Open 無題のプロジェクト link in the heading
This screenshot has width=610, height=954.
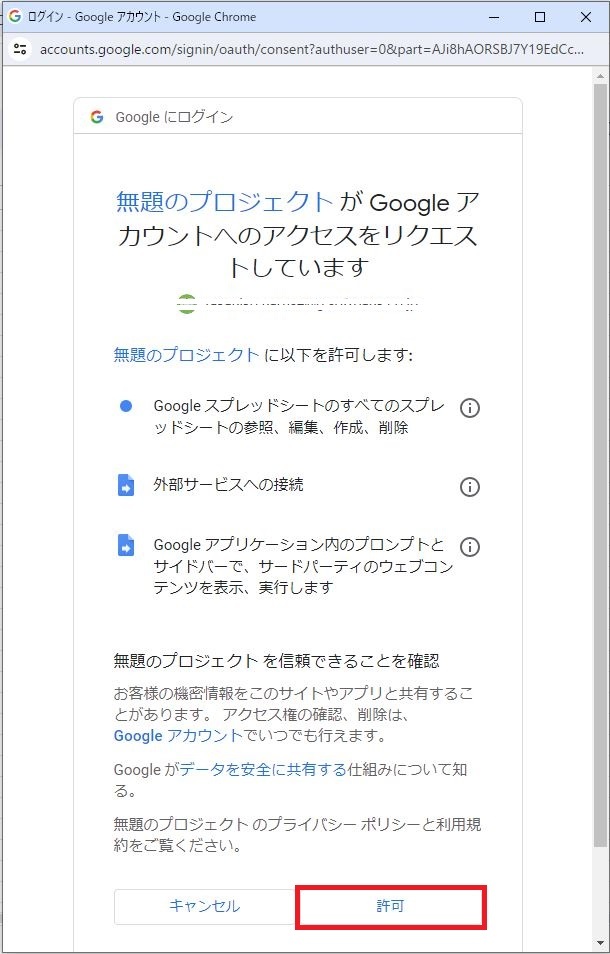[224, 201]
